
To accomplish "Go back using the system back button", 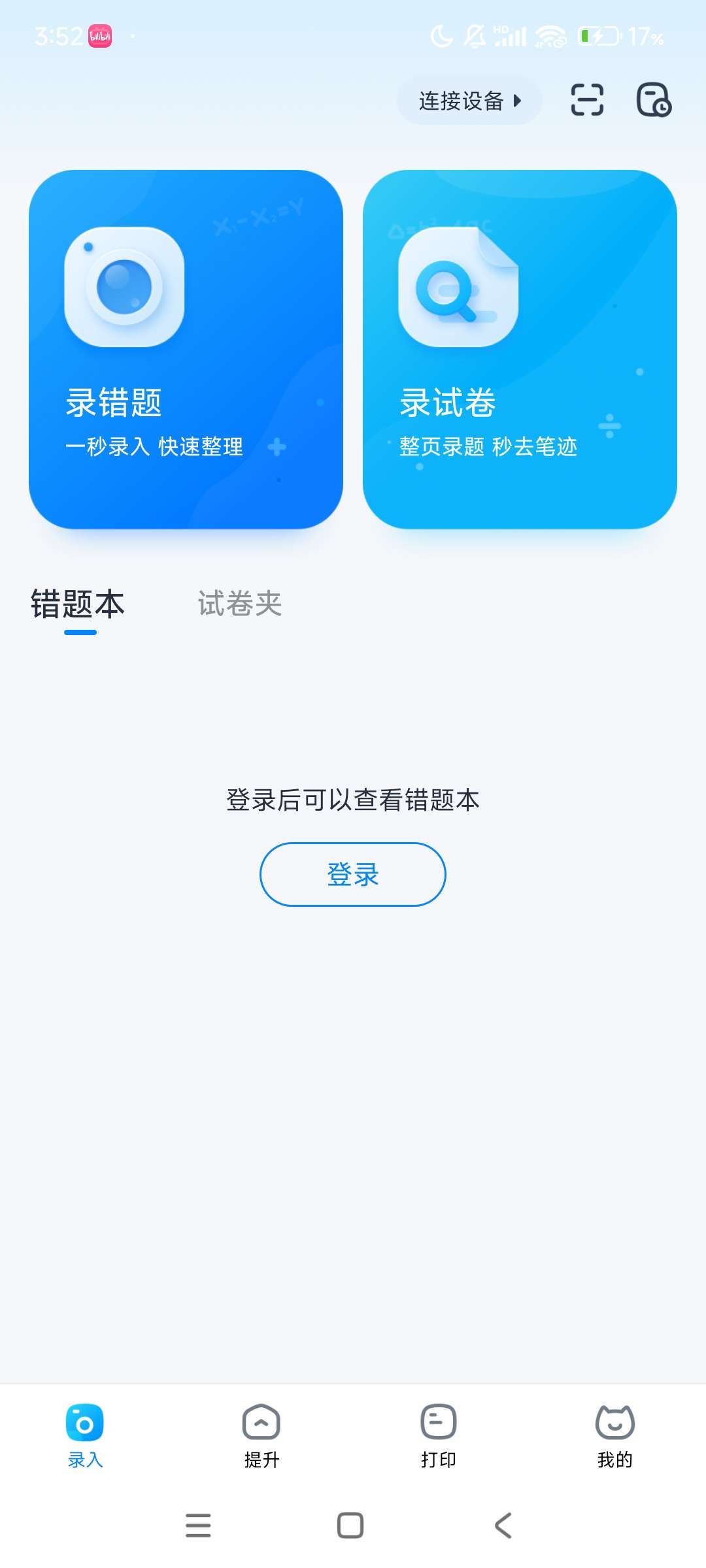I will click(503, 1526).
